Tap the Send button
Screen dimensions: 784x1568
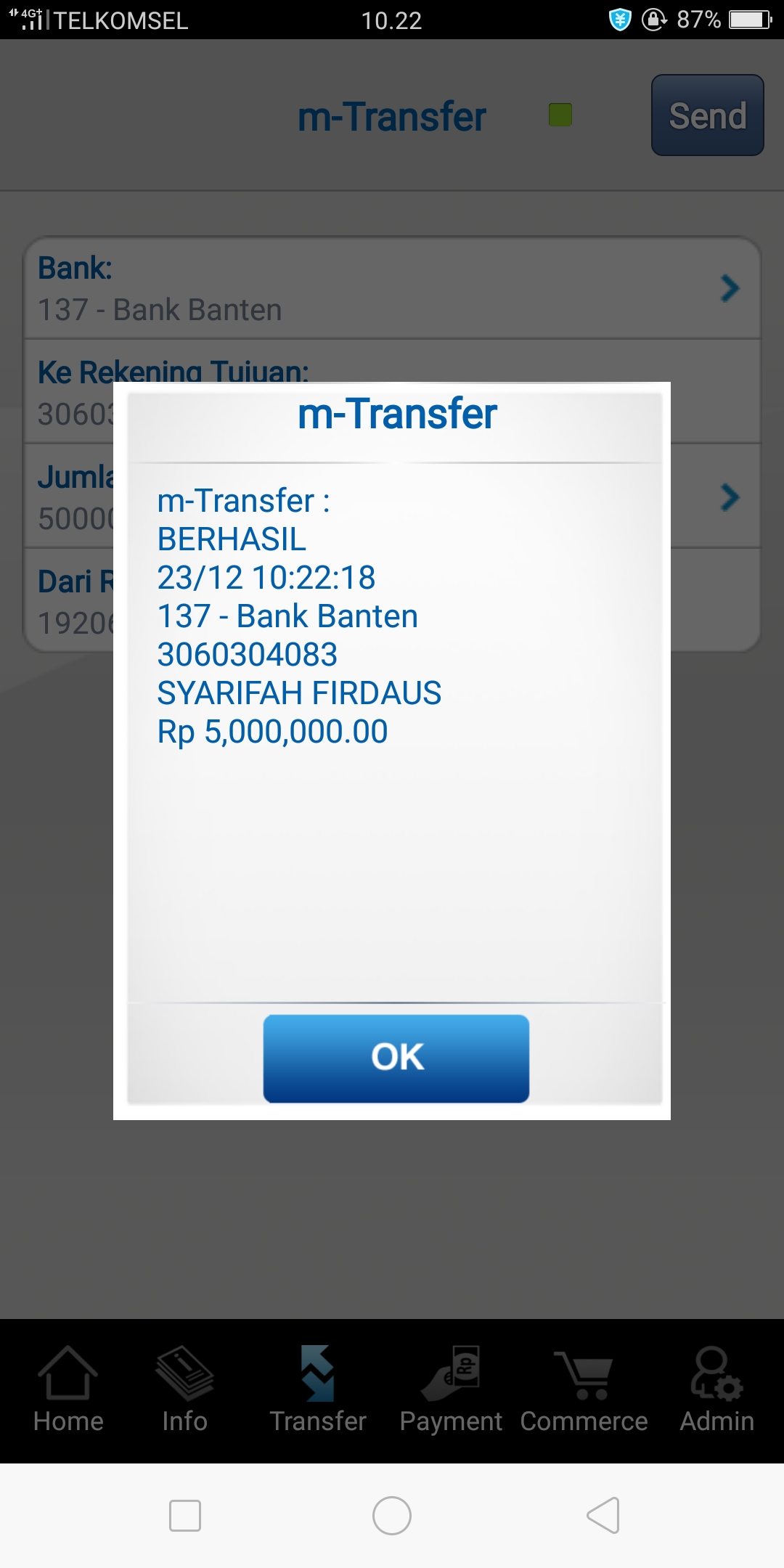pyautogui.click(x=707, y=115)
